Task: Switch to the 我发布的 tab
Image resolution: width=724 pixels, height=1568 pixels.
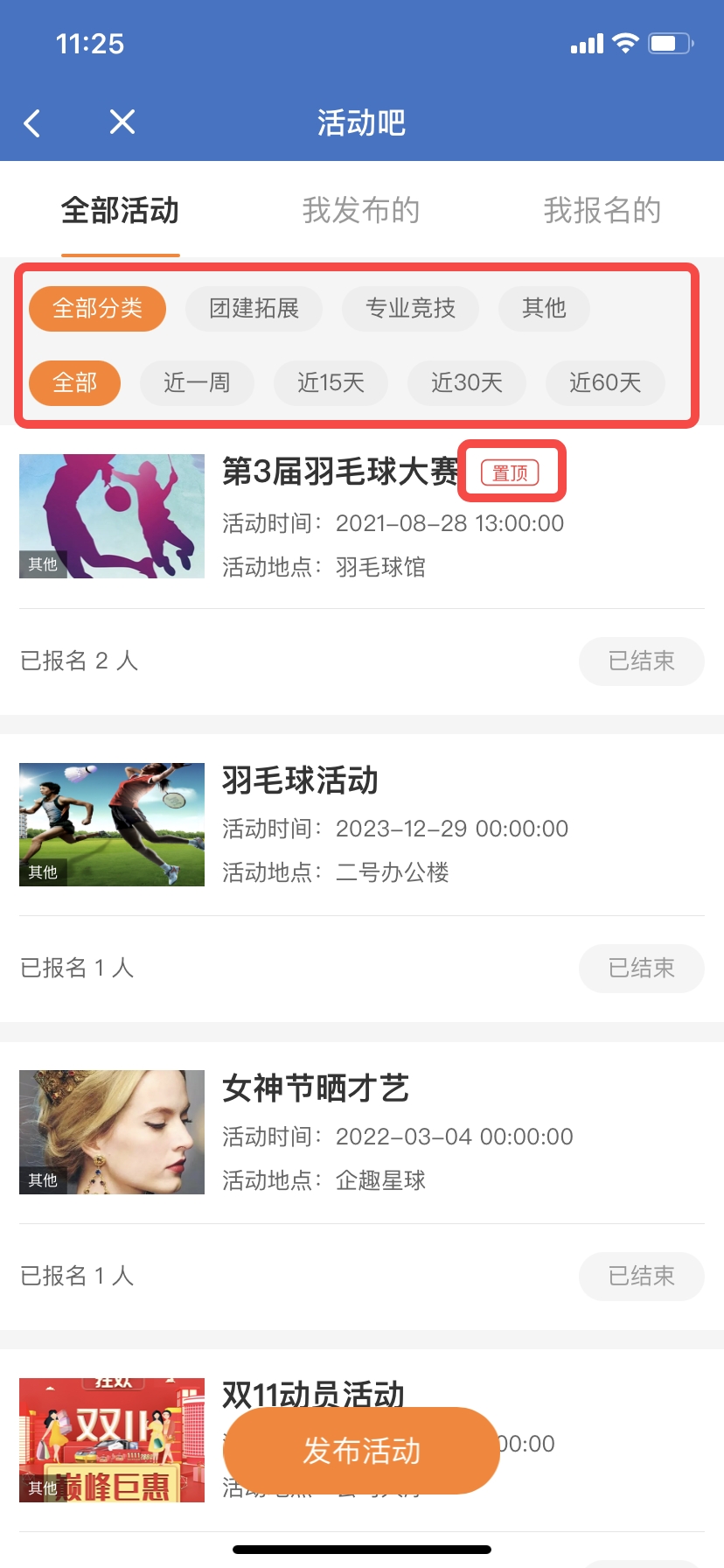Action: (x=361, y=211)
